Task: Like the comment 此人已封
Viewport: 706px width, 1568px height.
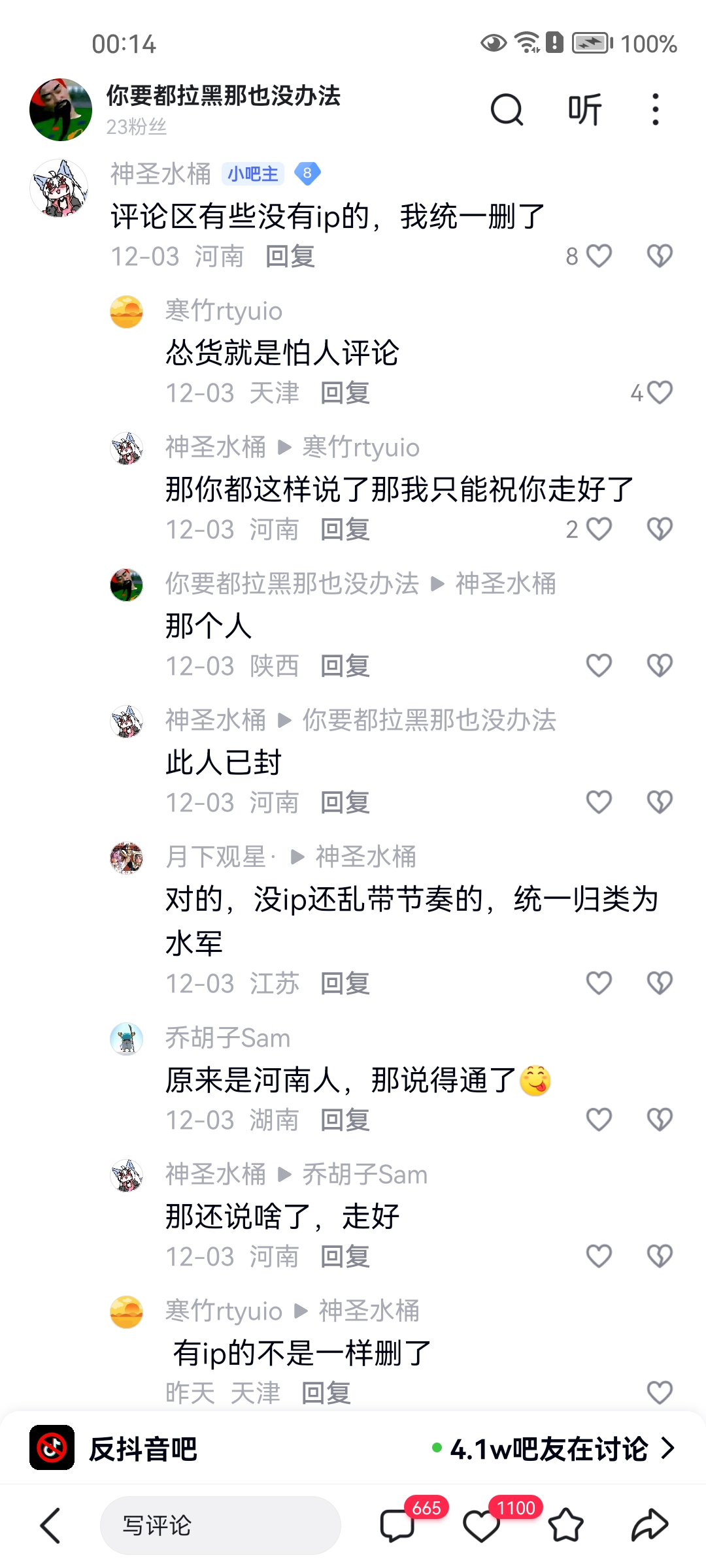Action: coord(598,802)
